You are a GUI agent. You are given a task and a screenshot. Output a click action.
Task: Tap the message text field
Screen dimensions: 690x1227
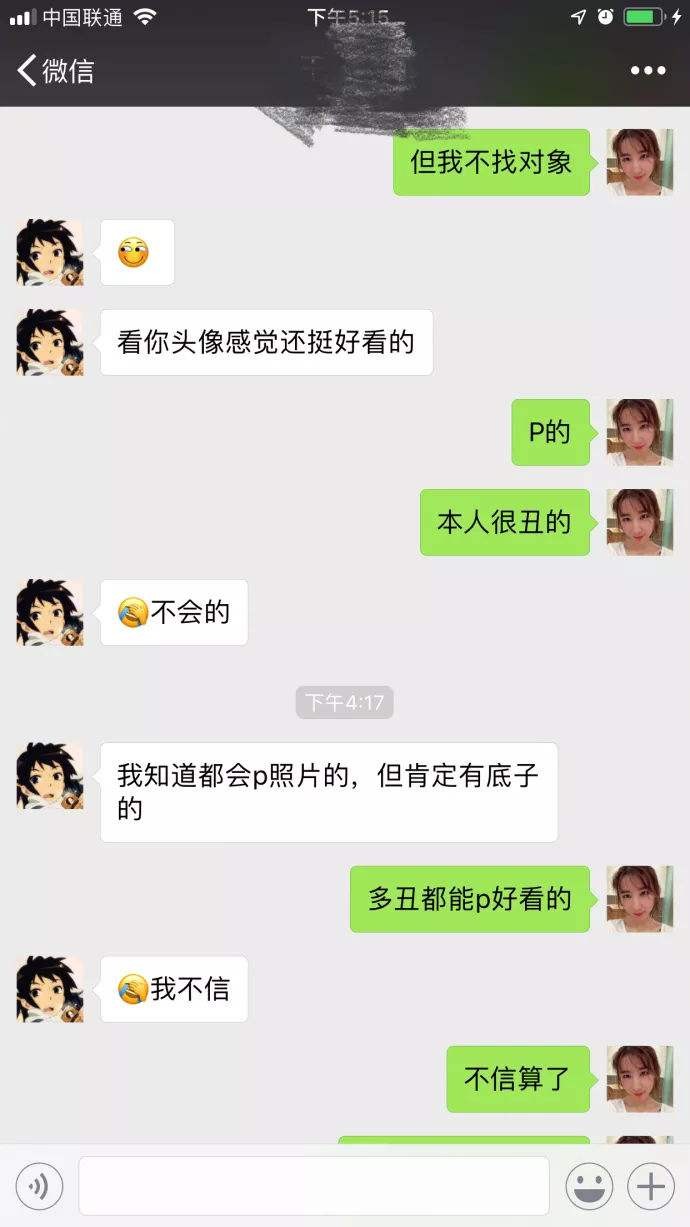coord(314,1186)
